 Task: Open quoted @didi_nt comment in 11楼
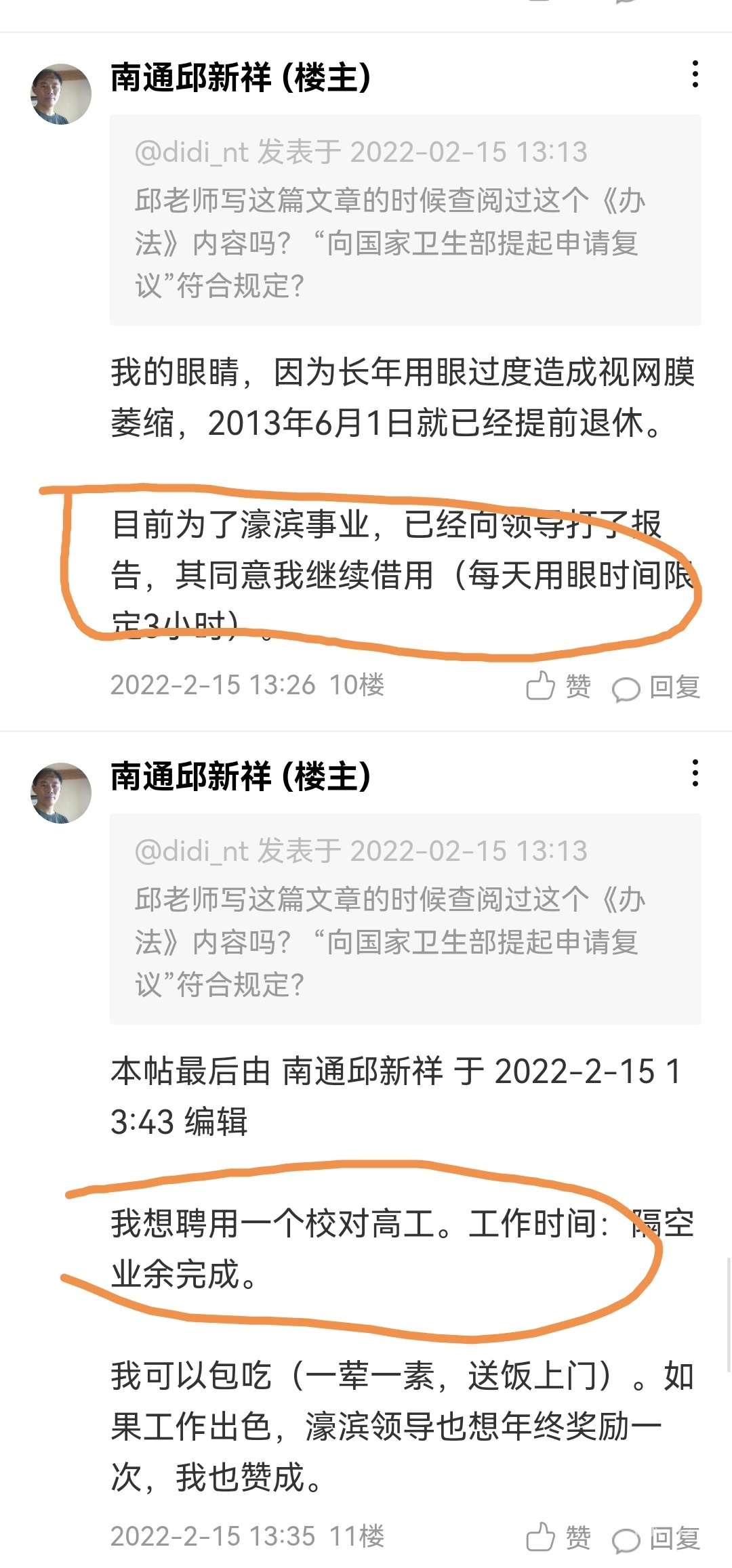point(405,919)
